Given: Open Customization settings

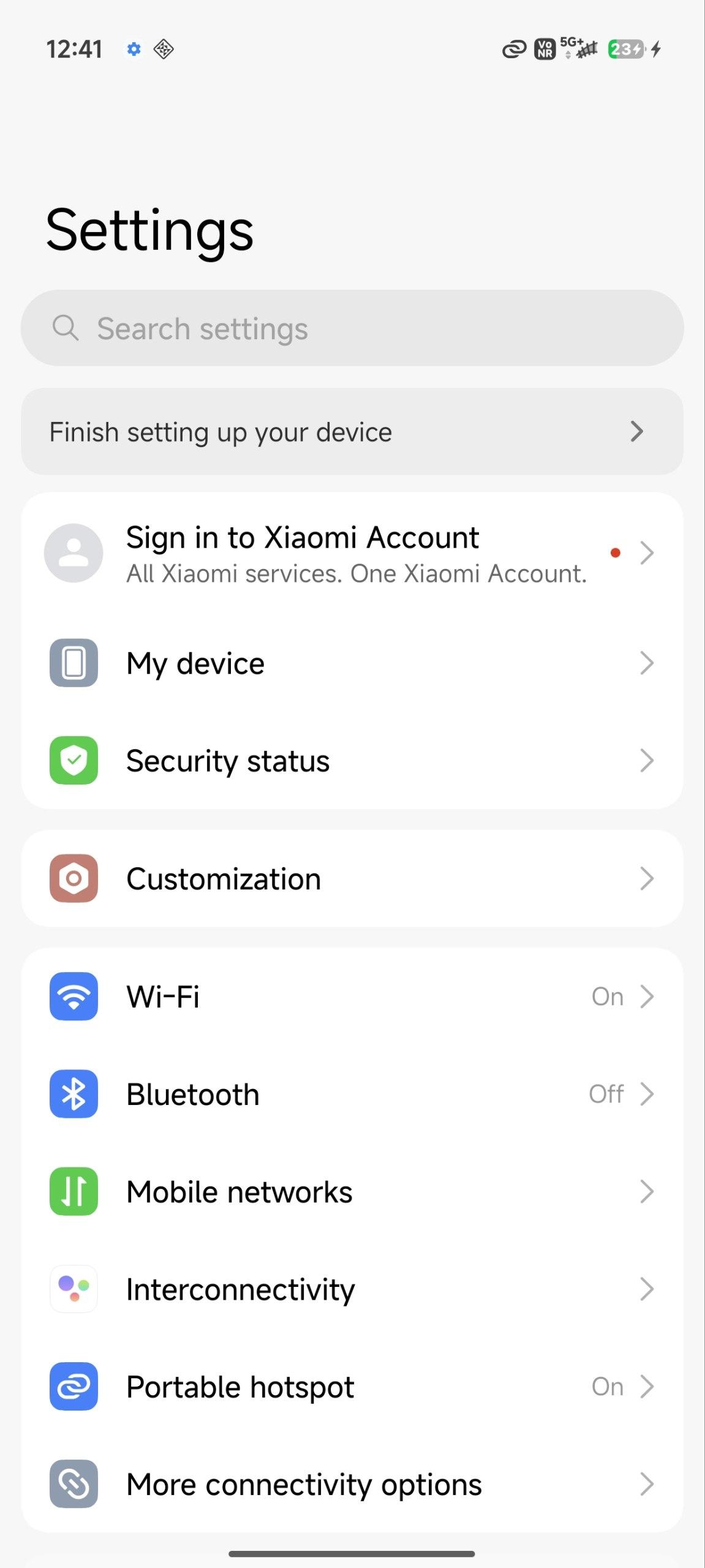Looking at the screenshot, I should (352, 879).
